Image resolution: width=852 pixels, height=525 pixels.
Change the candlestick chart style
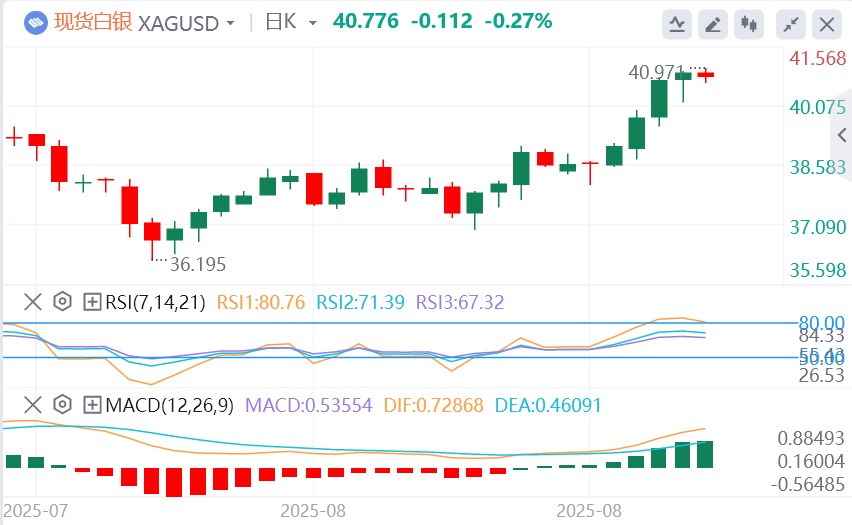[x=749, y=24]
